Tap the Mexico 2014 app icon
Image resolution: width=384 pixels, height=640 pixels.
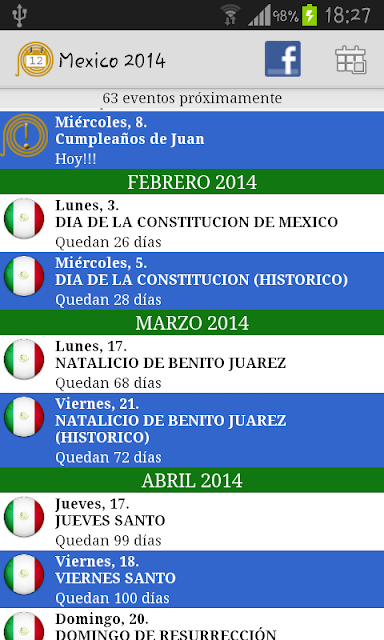[35, 60]
